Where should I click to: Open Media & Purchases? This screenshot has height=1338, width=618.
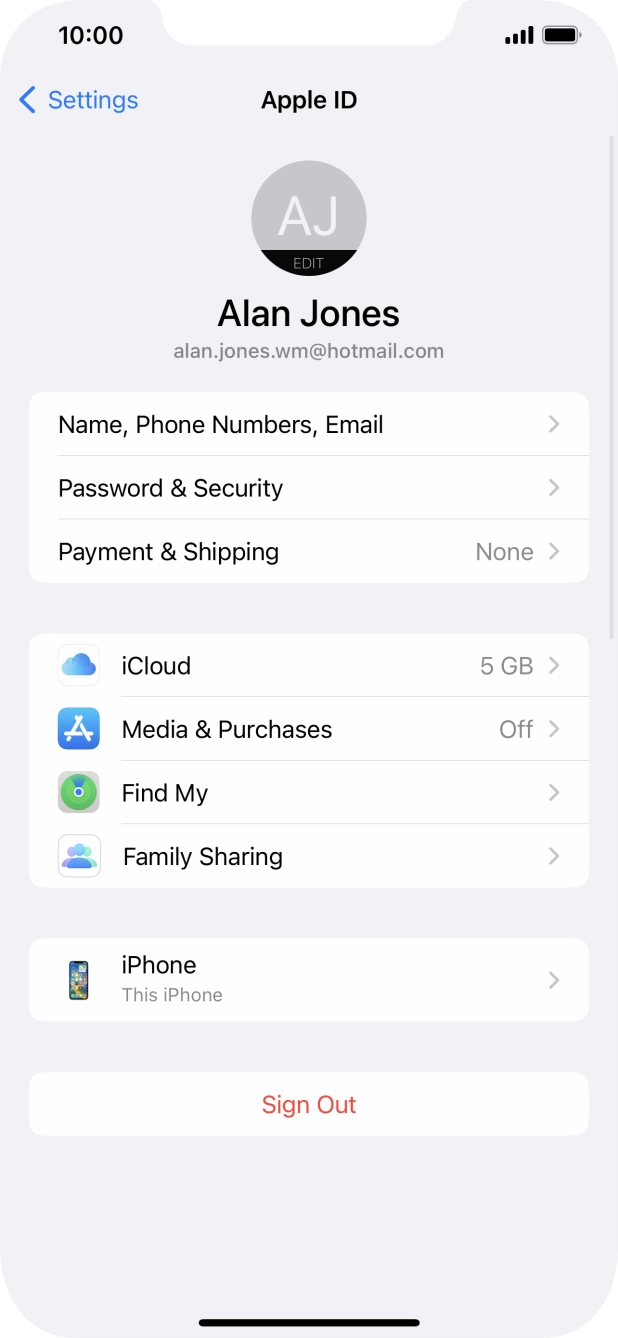pos(308,730)
